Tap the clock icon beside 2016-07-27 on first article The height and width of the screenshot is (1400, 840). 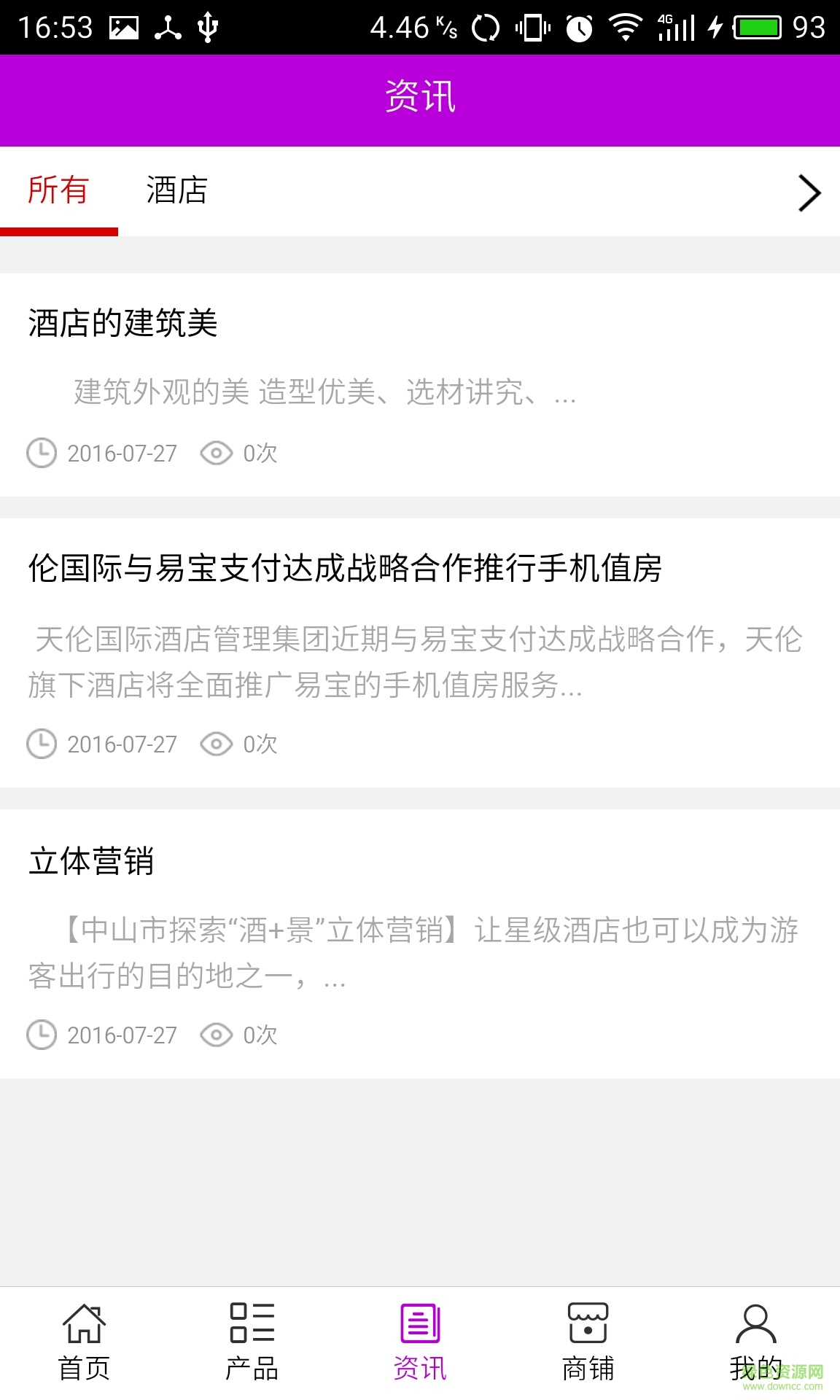pos(42,453)
